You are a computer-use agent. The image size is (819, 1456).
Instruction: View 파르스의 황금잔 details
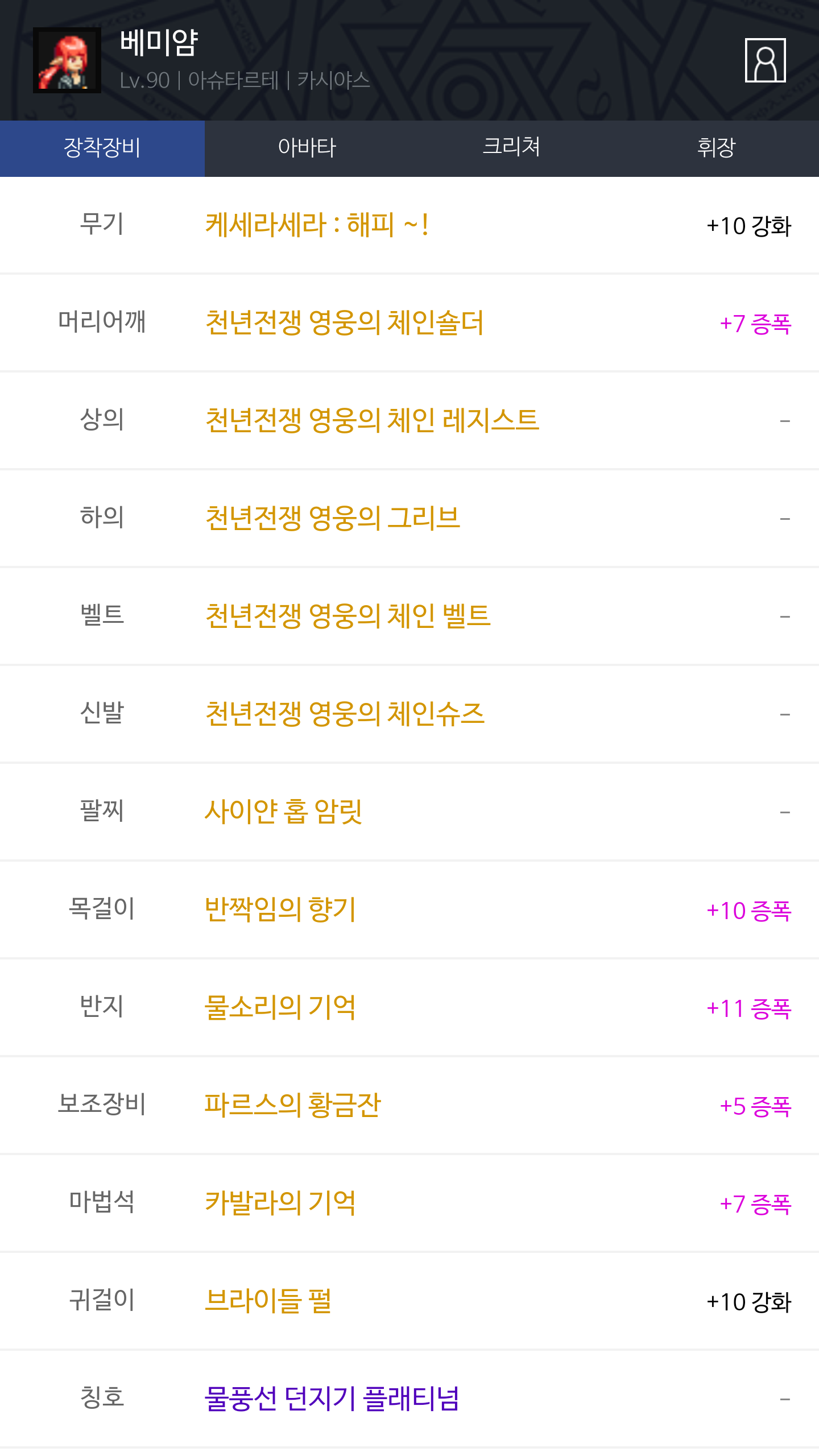coord(292,1106)
